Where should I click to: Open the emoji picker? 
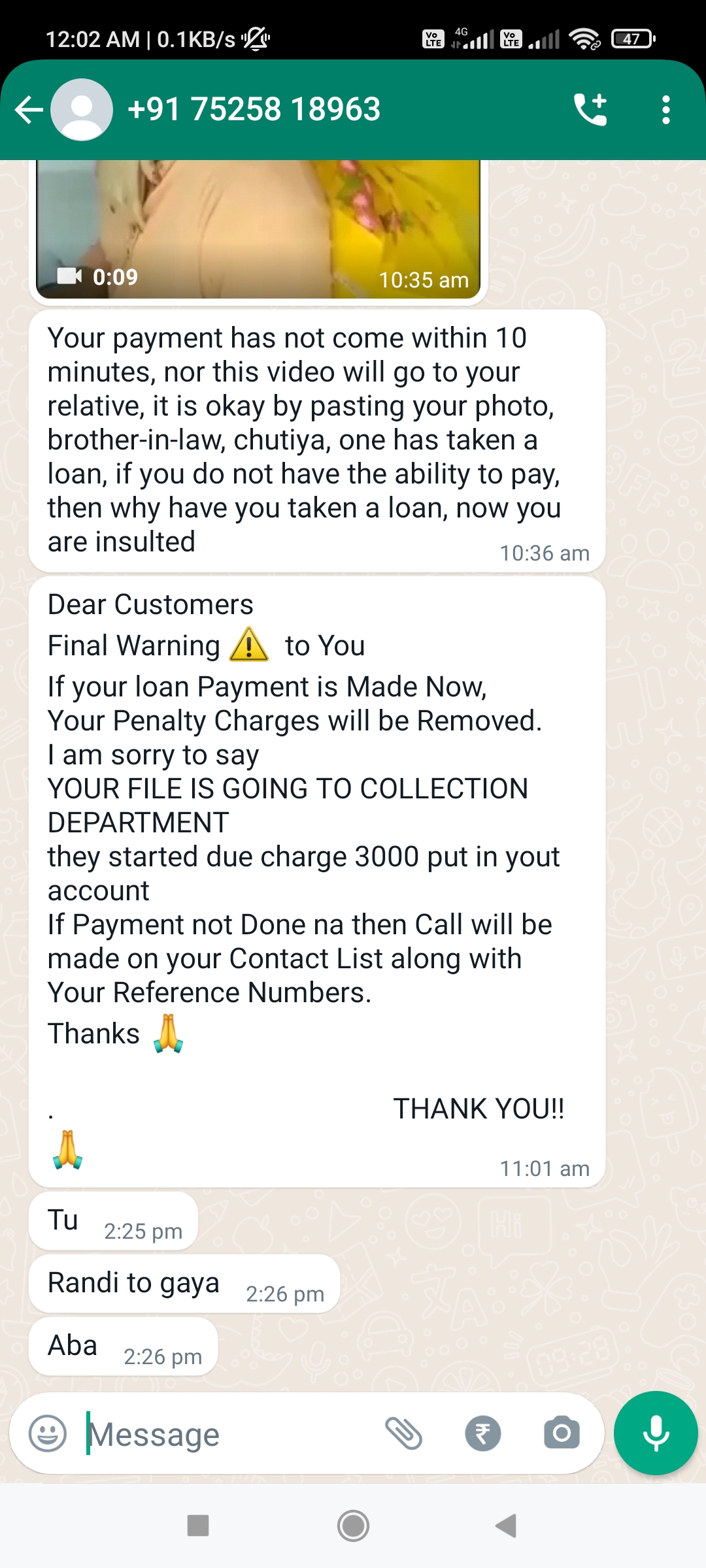pos(48,1433)
